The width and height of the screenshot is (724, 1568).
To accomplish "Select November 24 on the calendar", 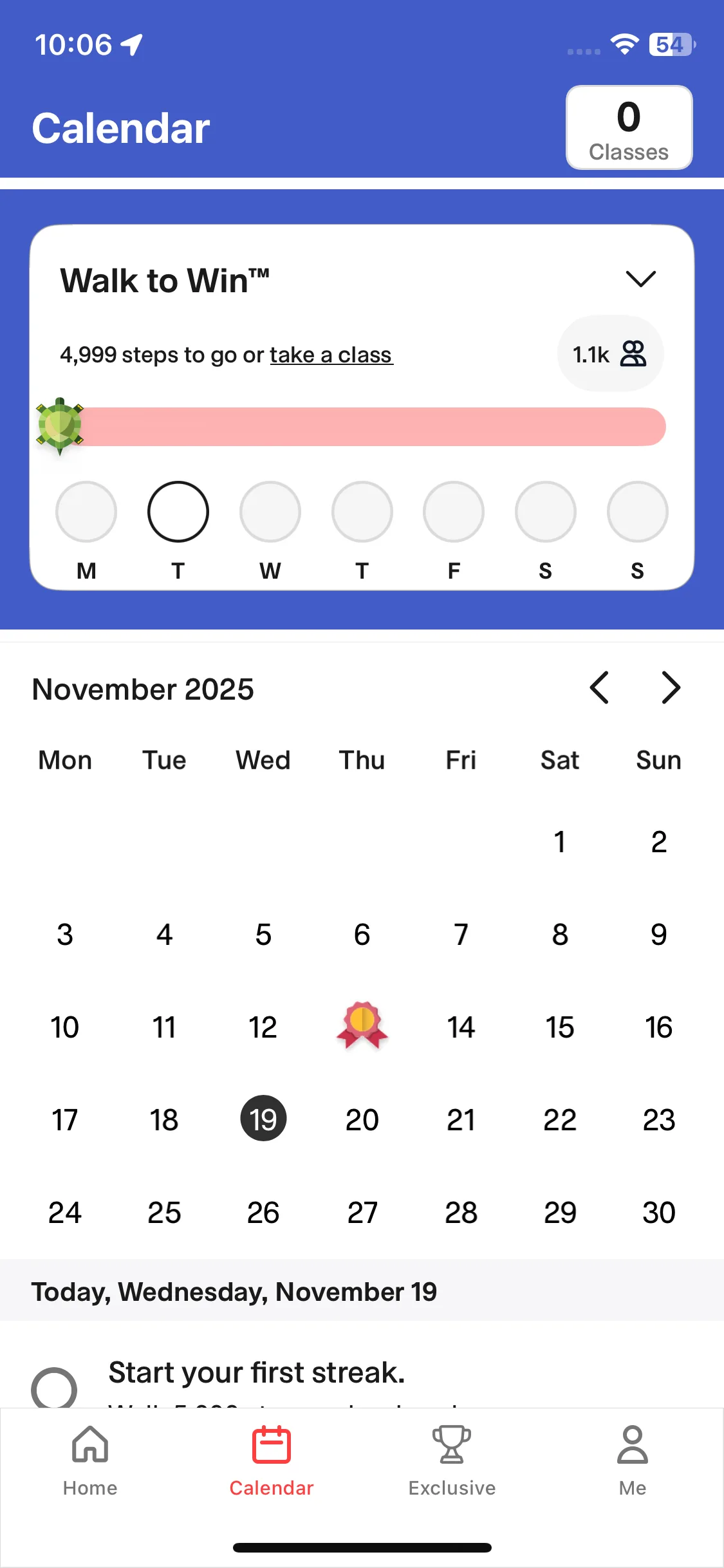I will point(65,1212).
